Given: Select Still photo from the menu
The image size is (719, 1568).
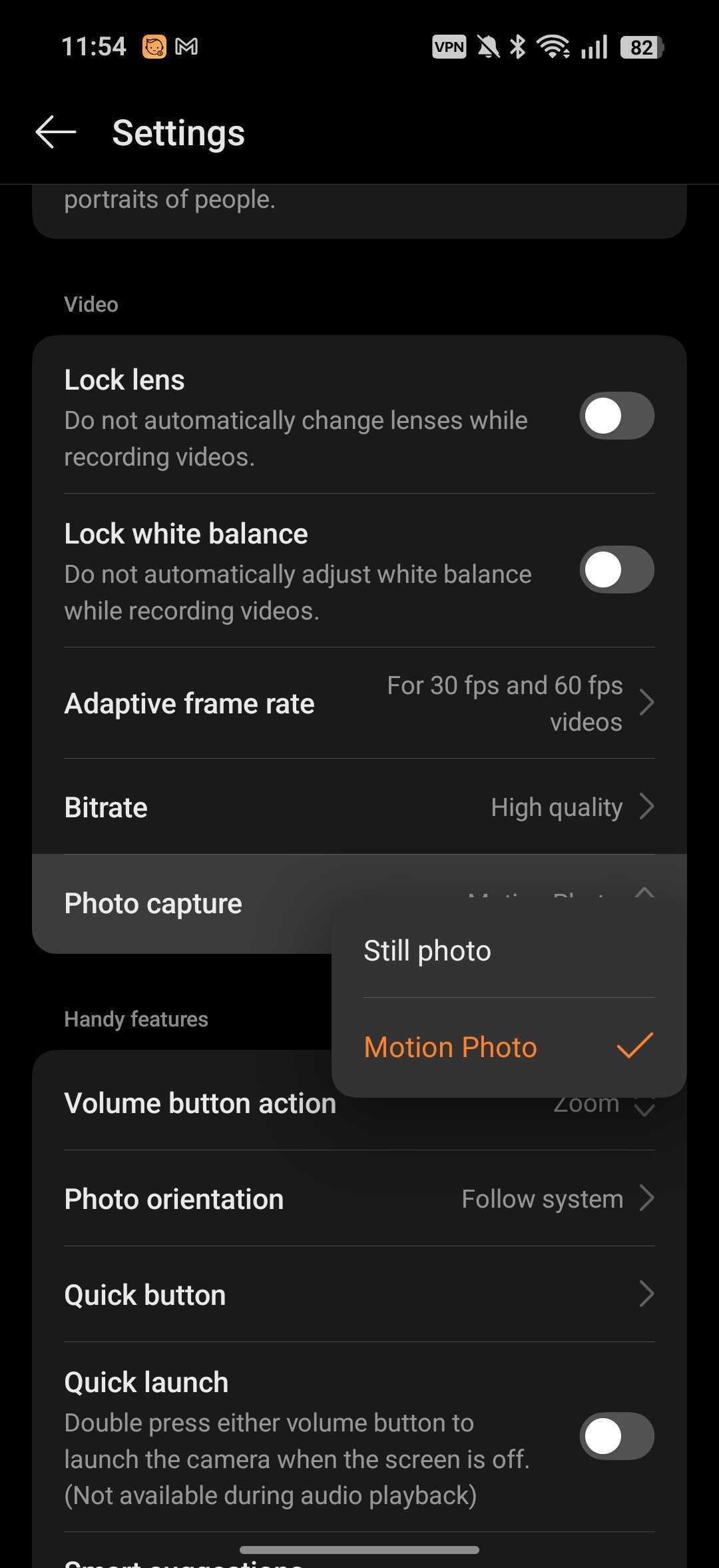Looking at the screenshot, I should click(x=427, y=951).
